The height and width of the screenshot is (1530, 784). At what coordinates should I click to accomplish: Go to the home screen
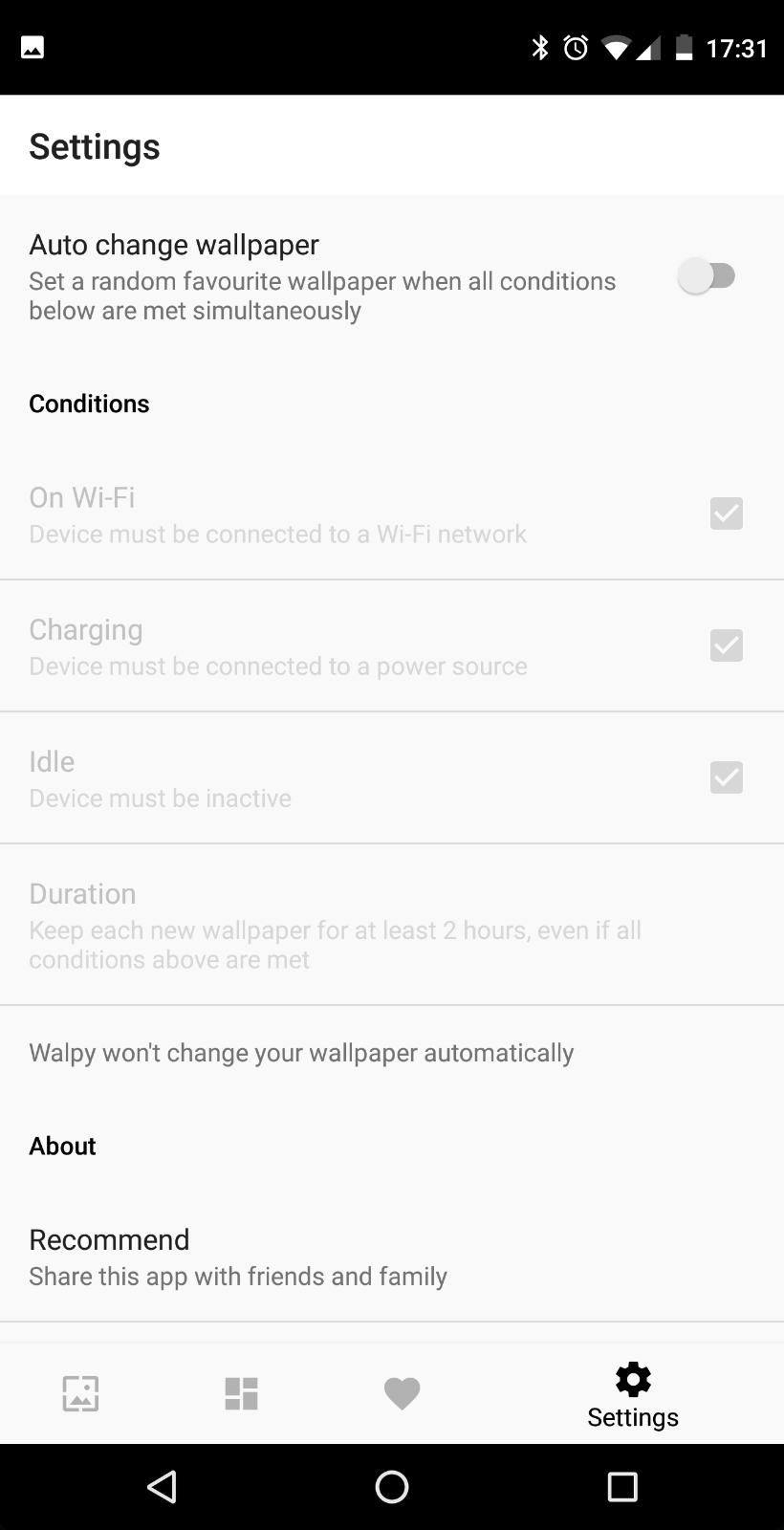392,1487
